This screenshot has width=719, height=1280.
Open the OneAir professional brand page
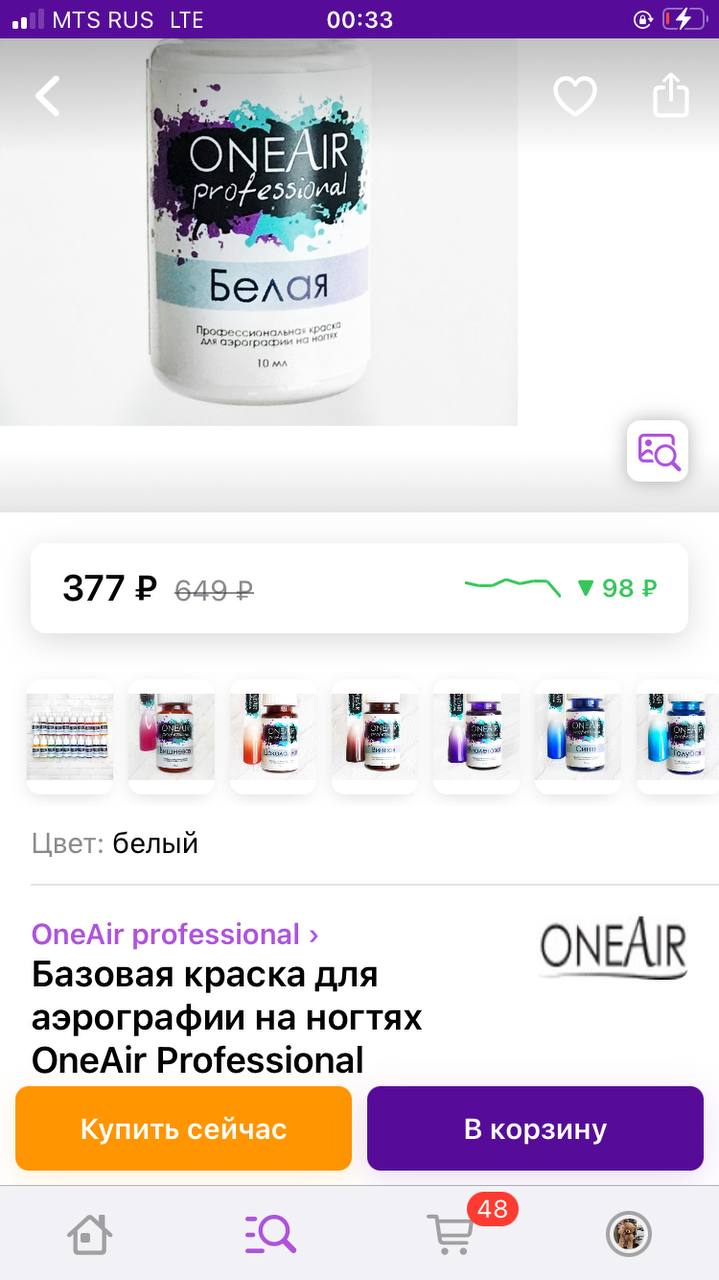175,934
